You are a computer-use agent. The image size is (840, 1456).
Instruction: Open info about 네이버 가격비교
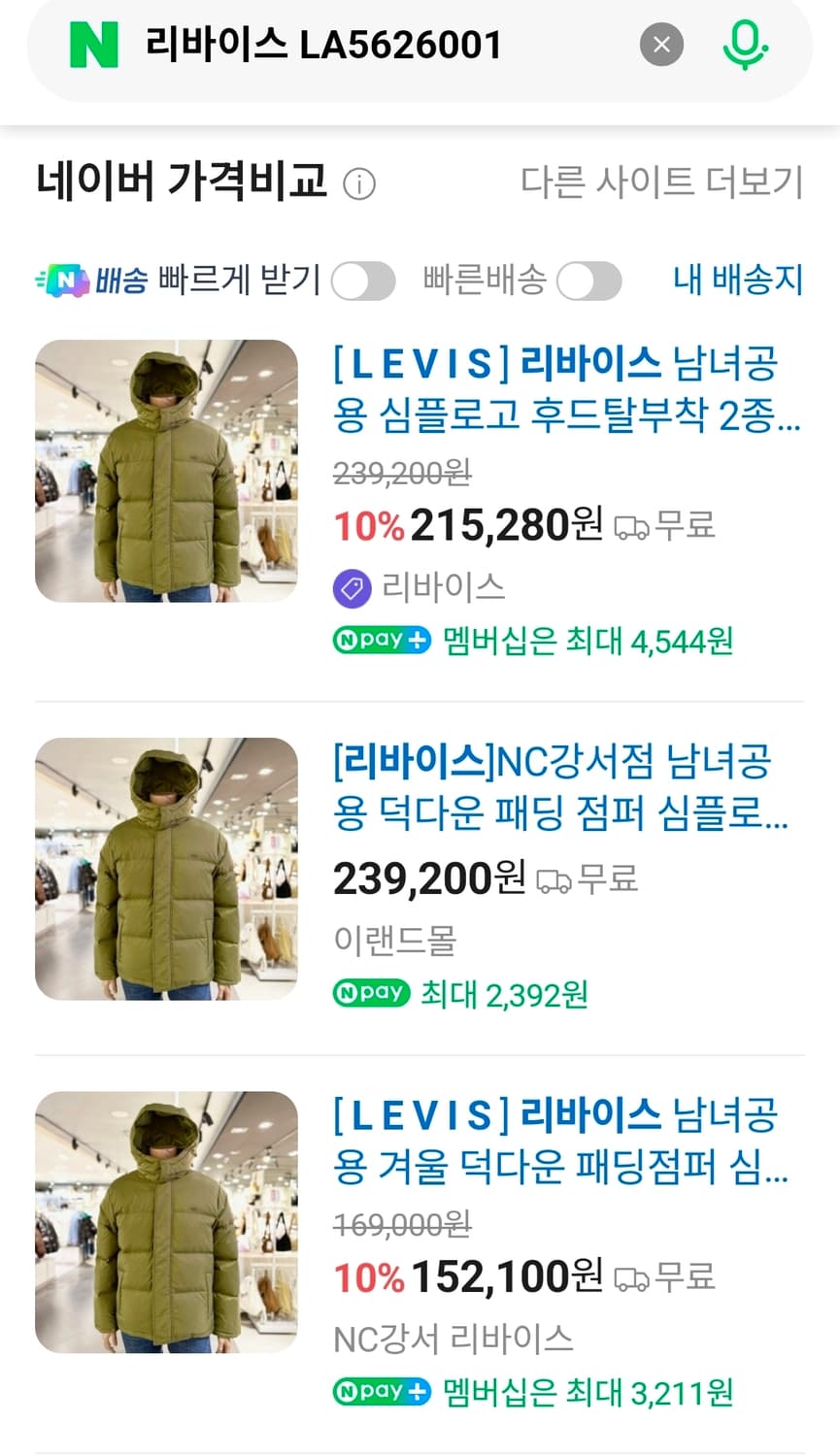coord(359,182)
